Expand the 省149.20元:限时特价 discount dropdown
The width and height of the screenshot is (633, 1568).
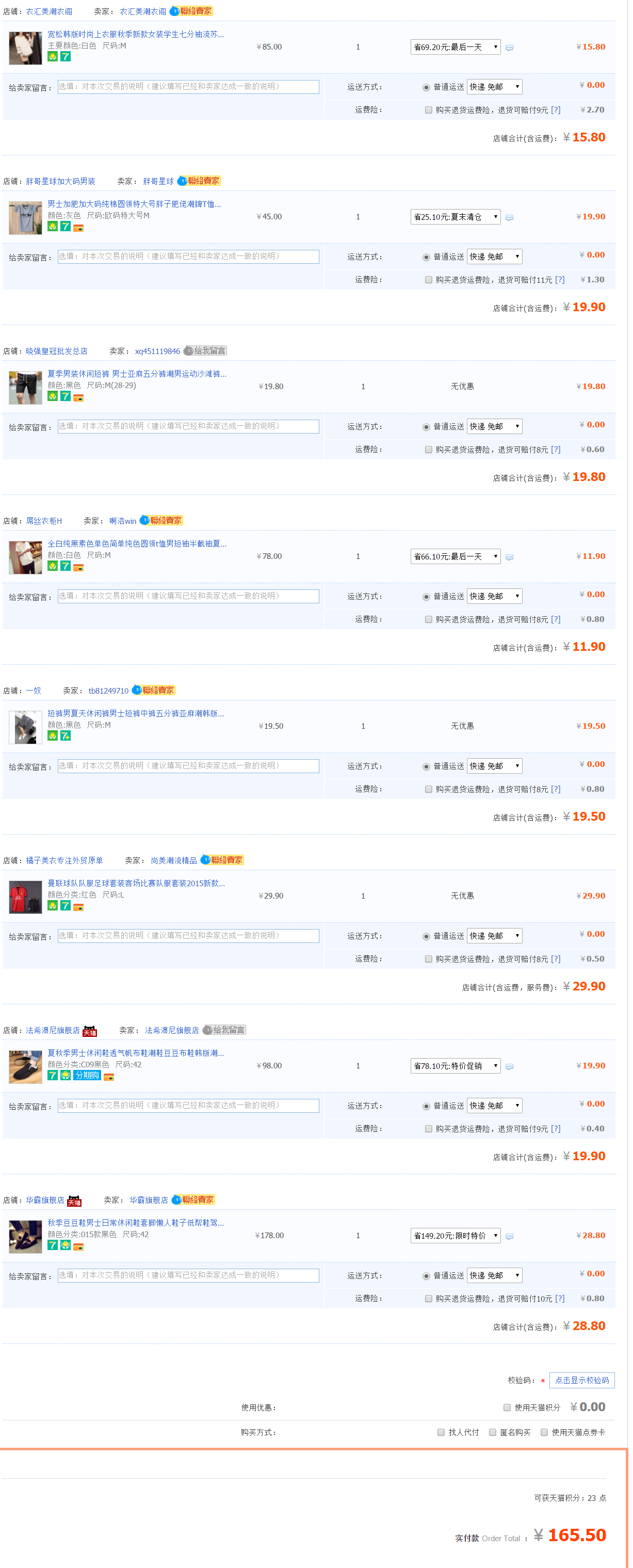pyautogui.click(x=455, y=1236)
